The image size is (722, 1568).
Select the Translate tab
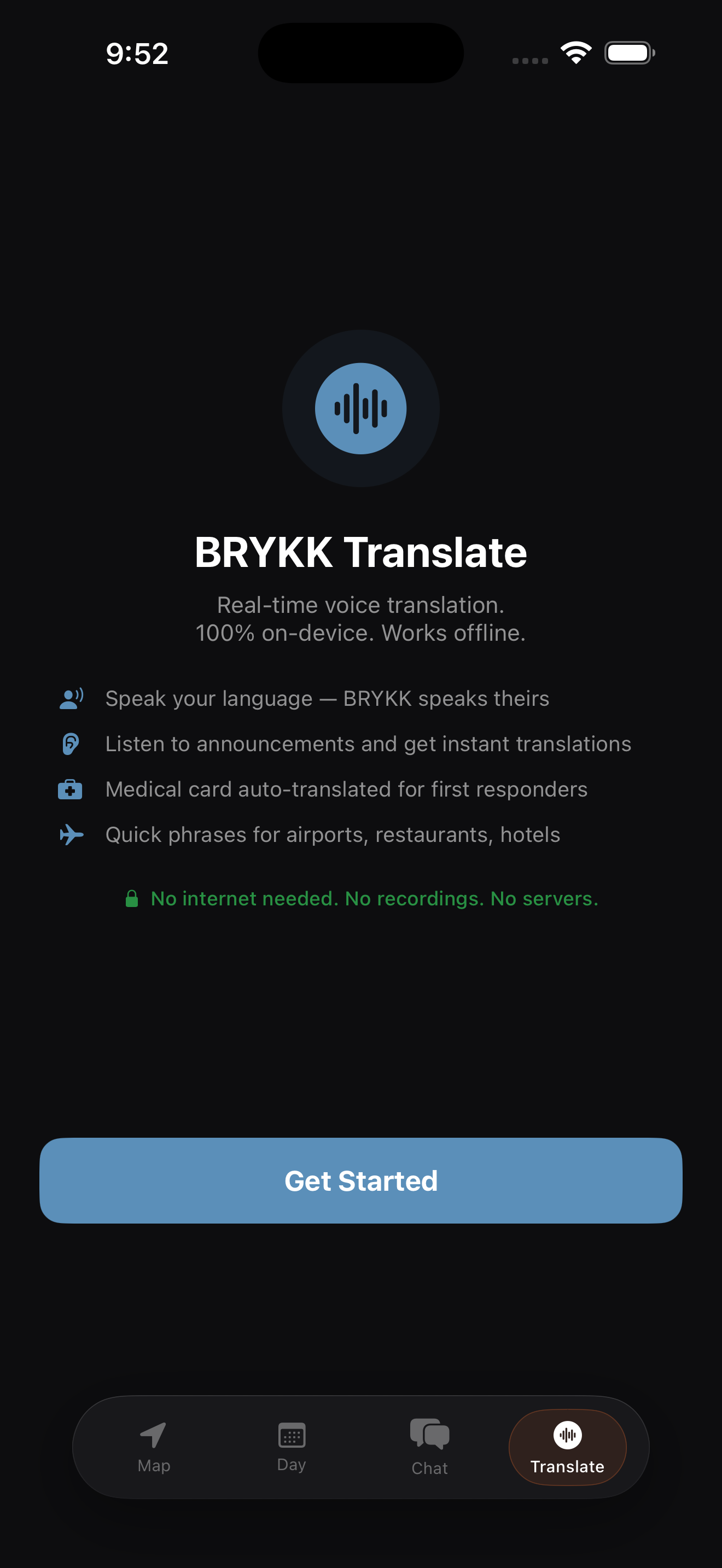[567, 1447]
